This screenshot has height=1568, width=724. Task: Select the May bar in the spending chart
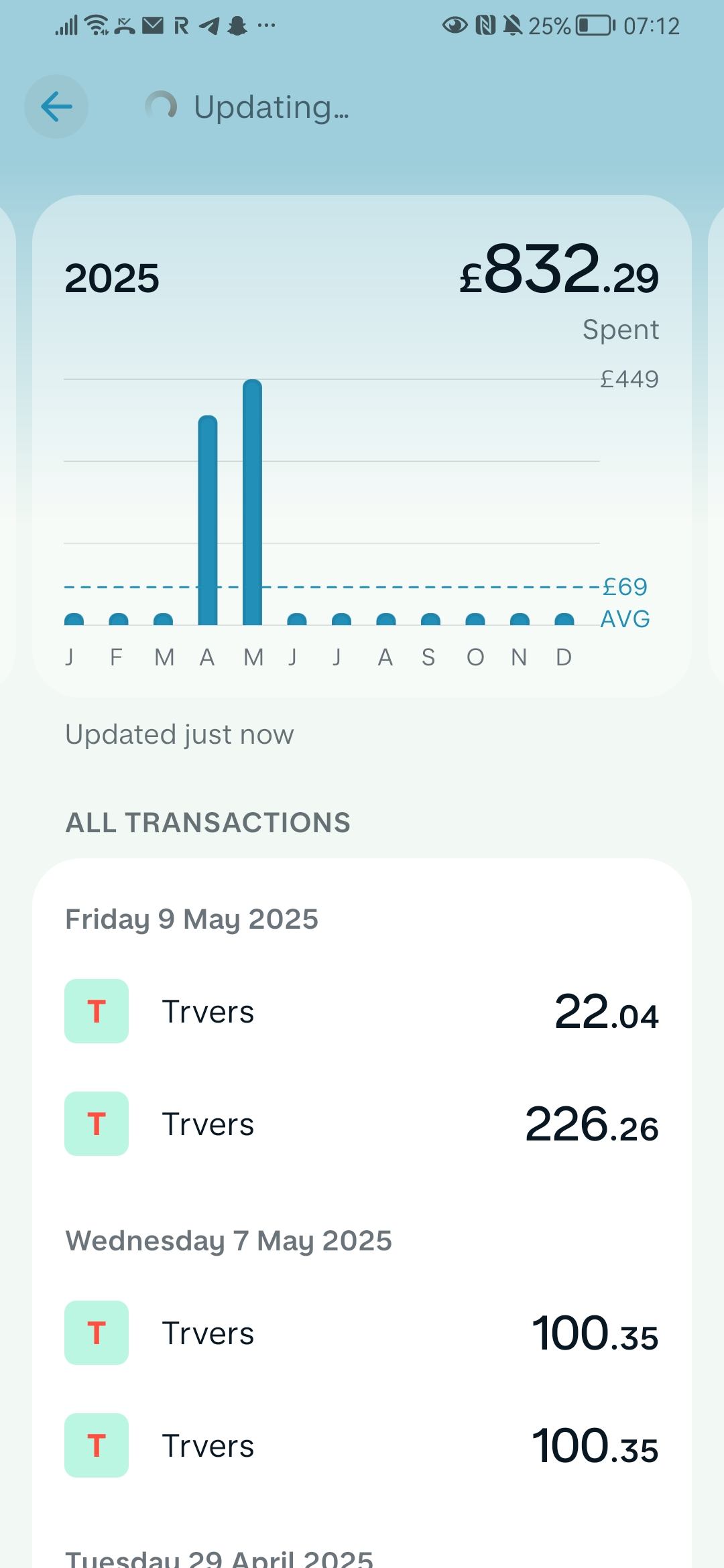(x=252, y=503)
